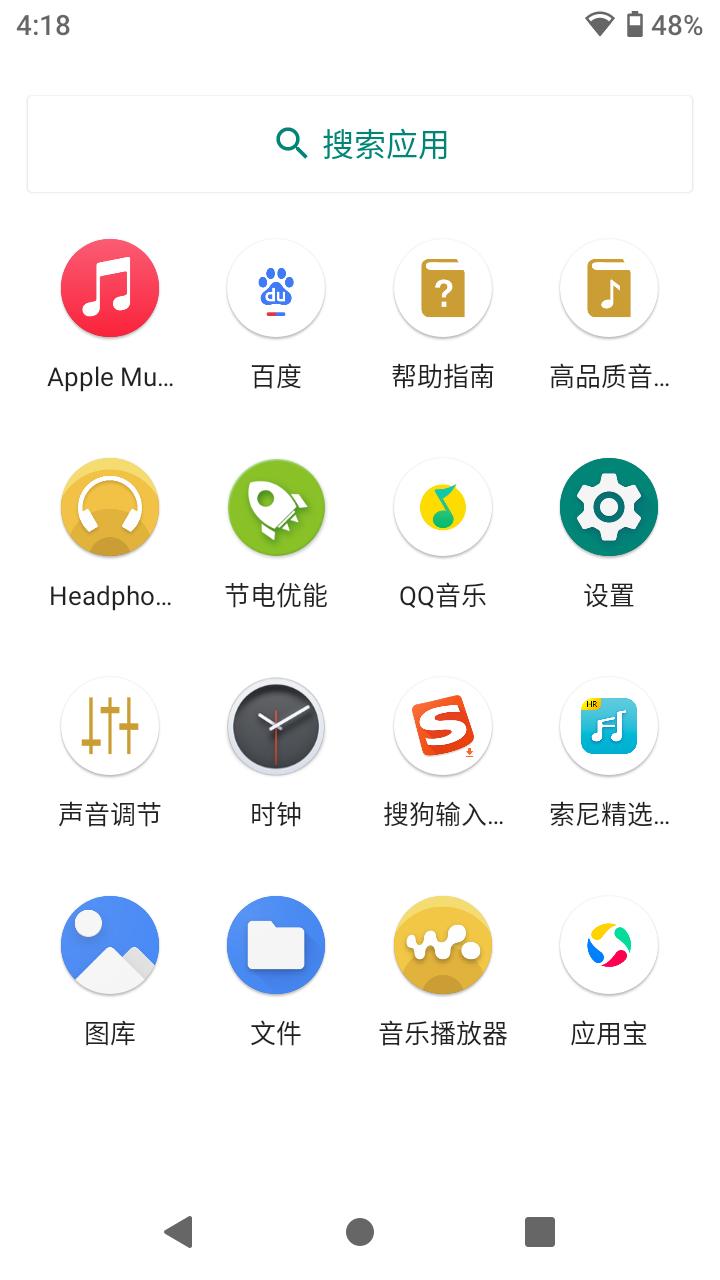720x1280 pixels.
Task: Open the 帮助指南 help guide
Action: (442, 287)
